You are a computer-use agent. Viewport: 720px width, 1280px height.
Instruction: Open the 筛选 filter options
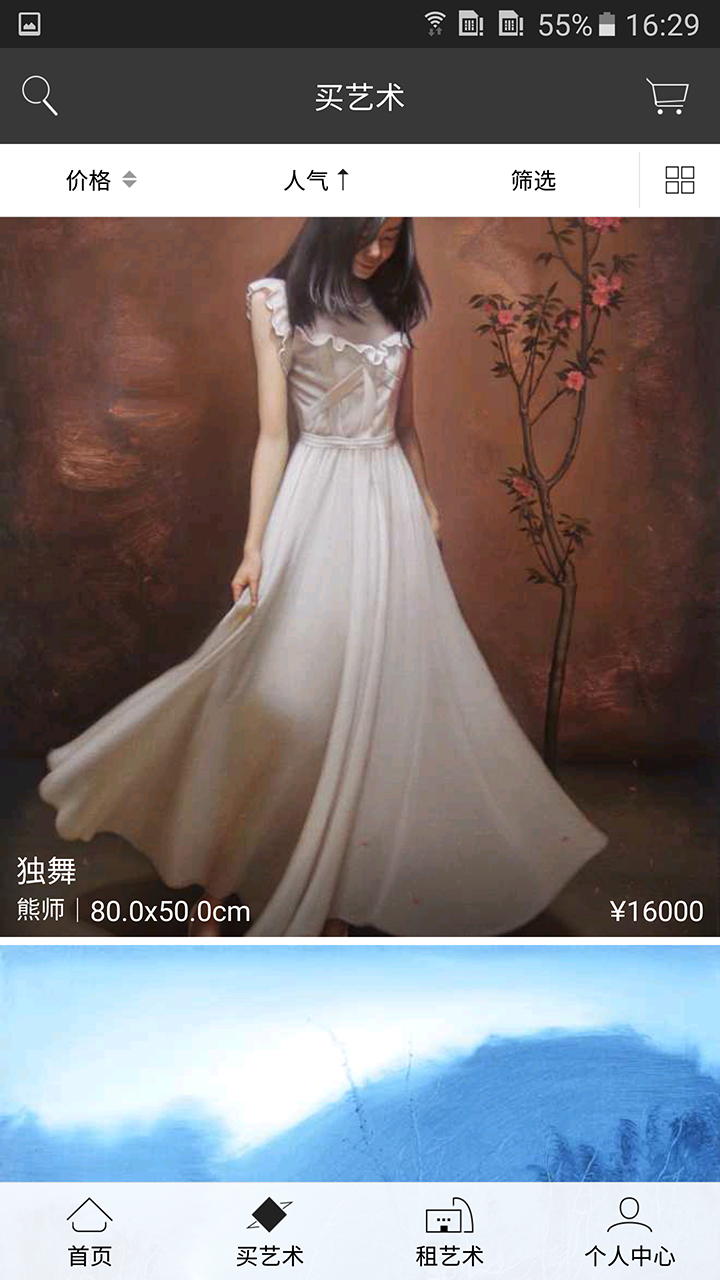point(533,180)
